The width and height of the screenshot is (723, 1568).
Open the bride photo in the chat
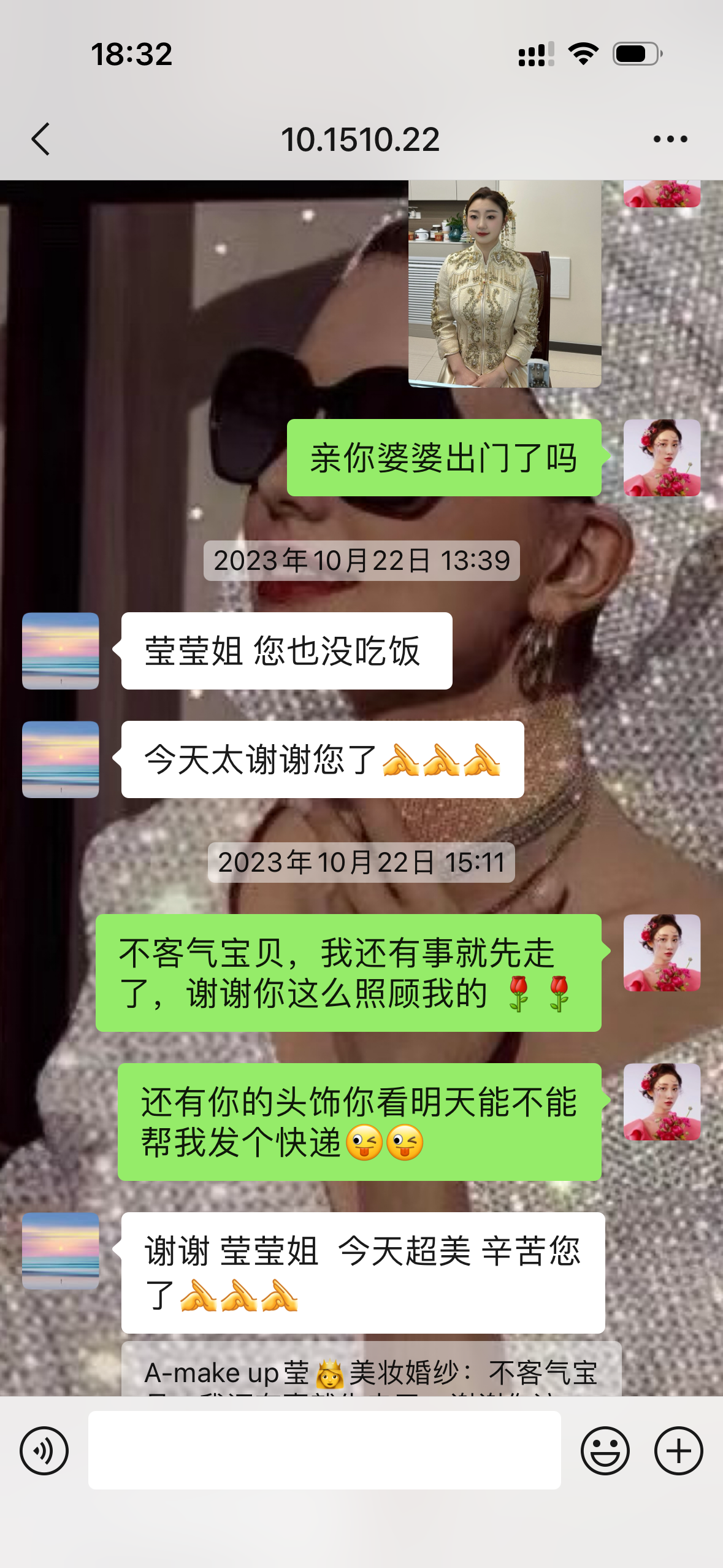click(x=505, y=284)
